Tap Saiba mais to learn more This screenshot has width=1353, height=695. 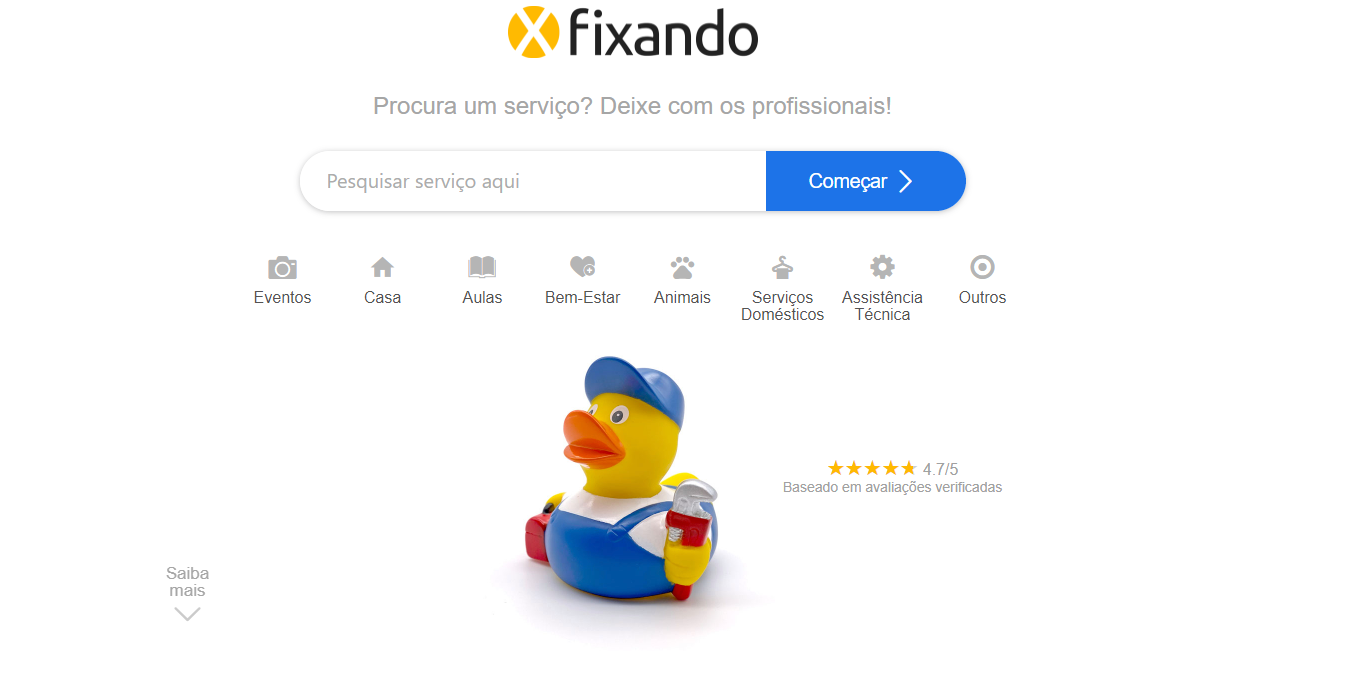tap(187, 592)
